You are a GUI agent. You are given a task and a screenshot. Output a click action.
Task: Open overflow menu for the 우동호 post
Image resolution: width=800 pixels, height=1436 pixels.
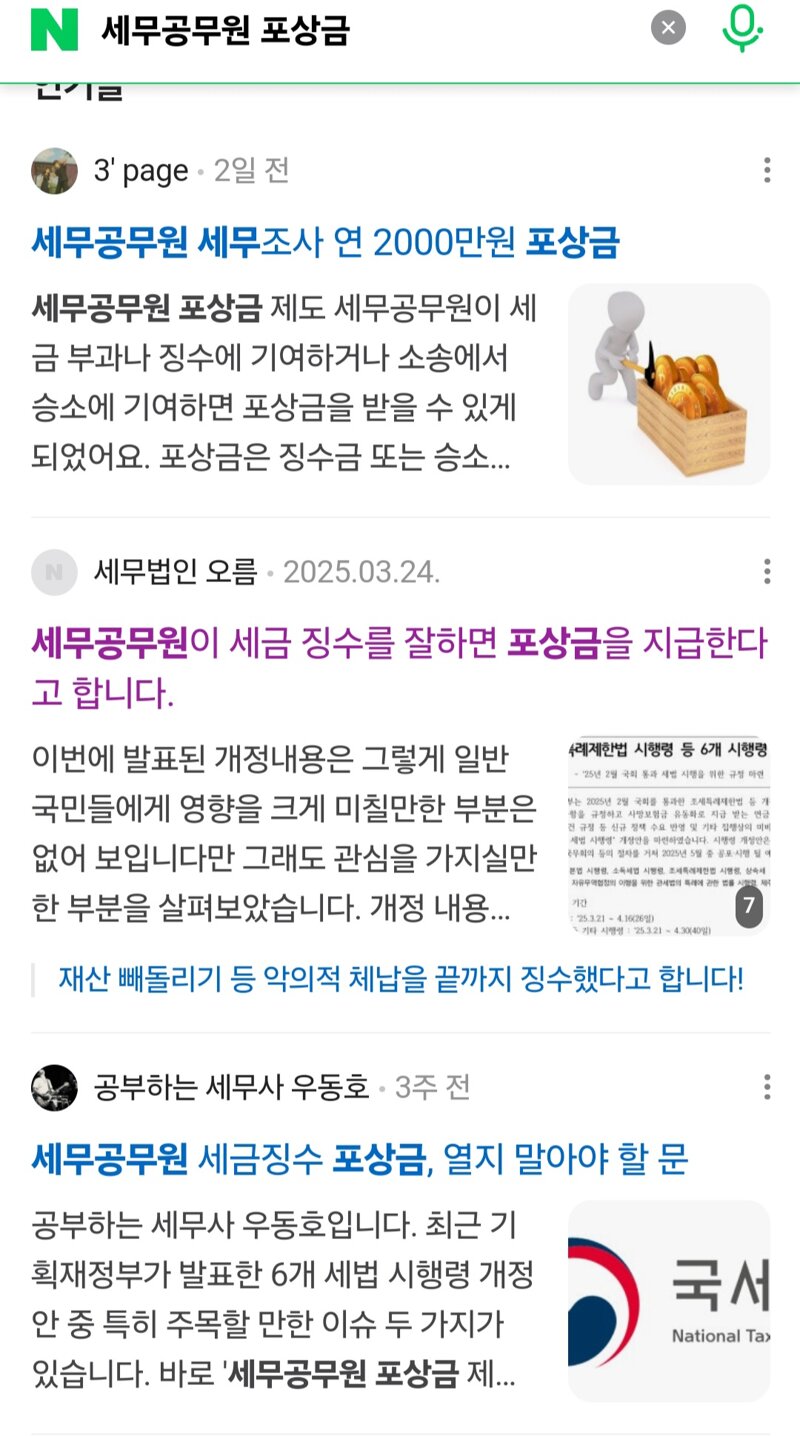[x=767, y=1087]
